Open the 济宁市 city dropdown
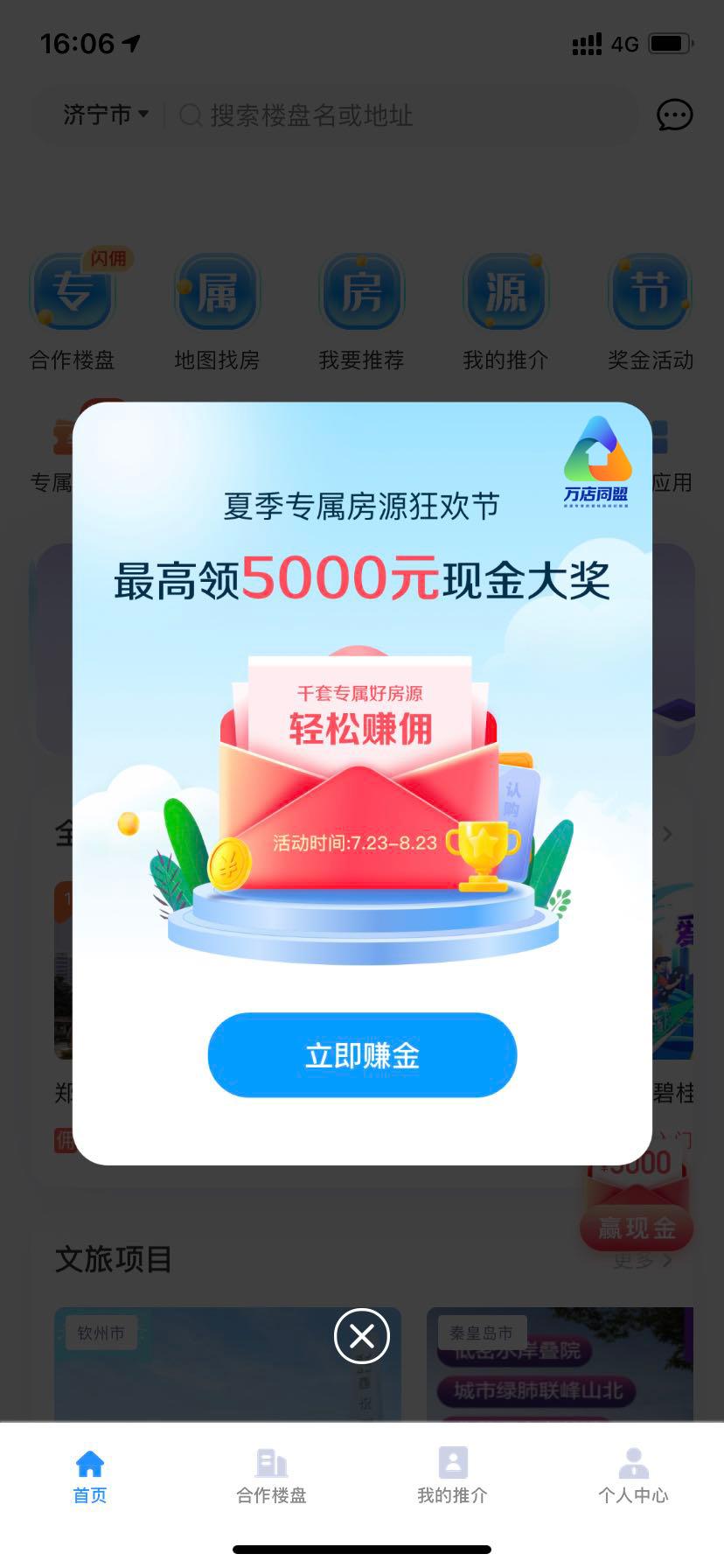The height and width of the screenshot is (1568, 724). tap(106, 115)
